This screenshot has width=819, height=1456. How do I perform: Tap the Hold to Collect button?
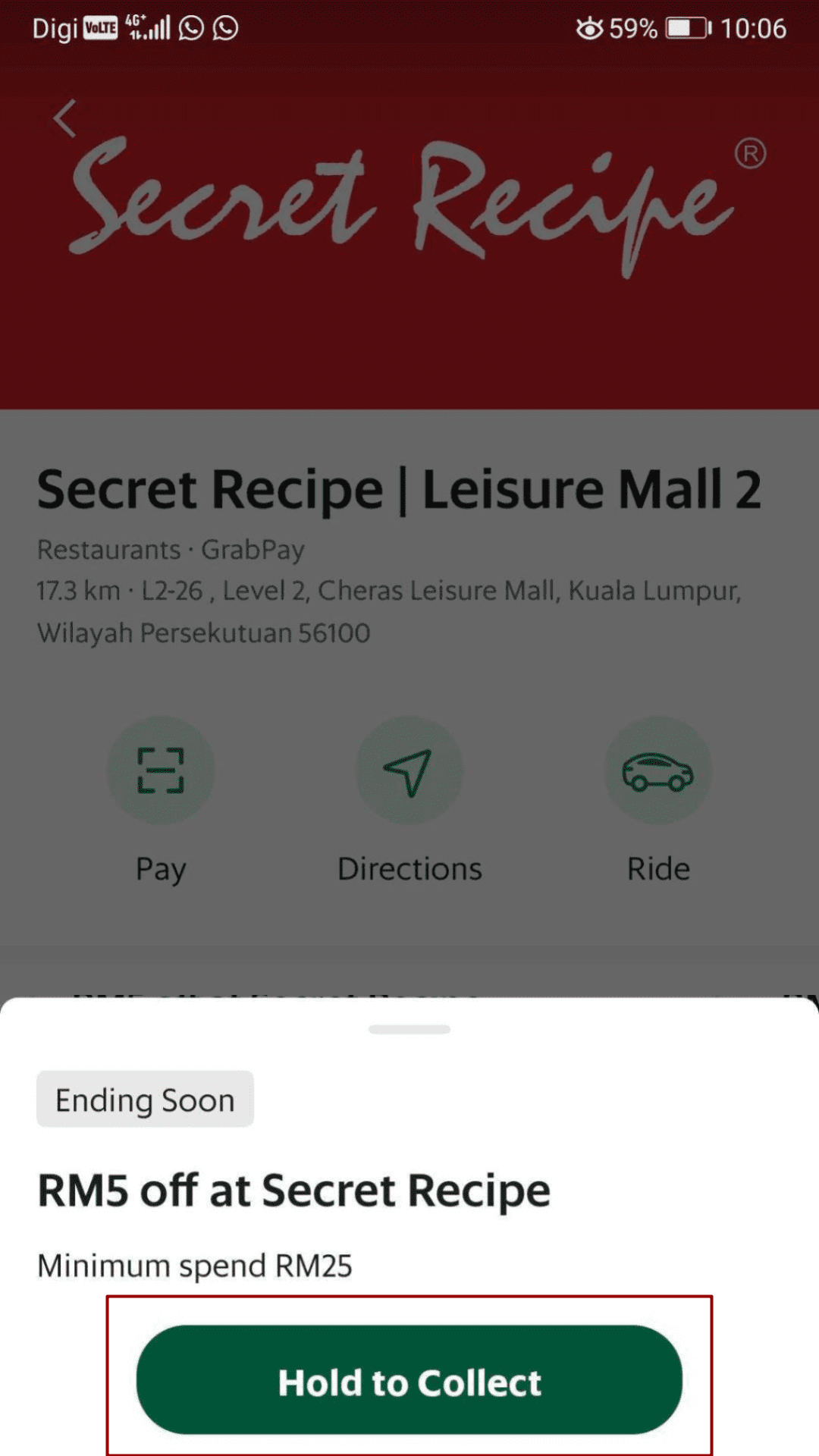(409, 1380)
